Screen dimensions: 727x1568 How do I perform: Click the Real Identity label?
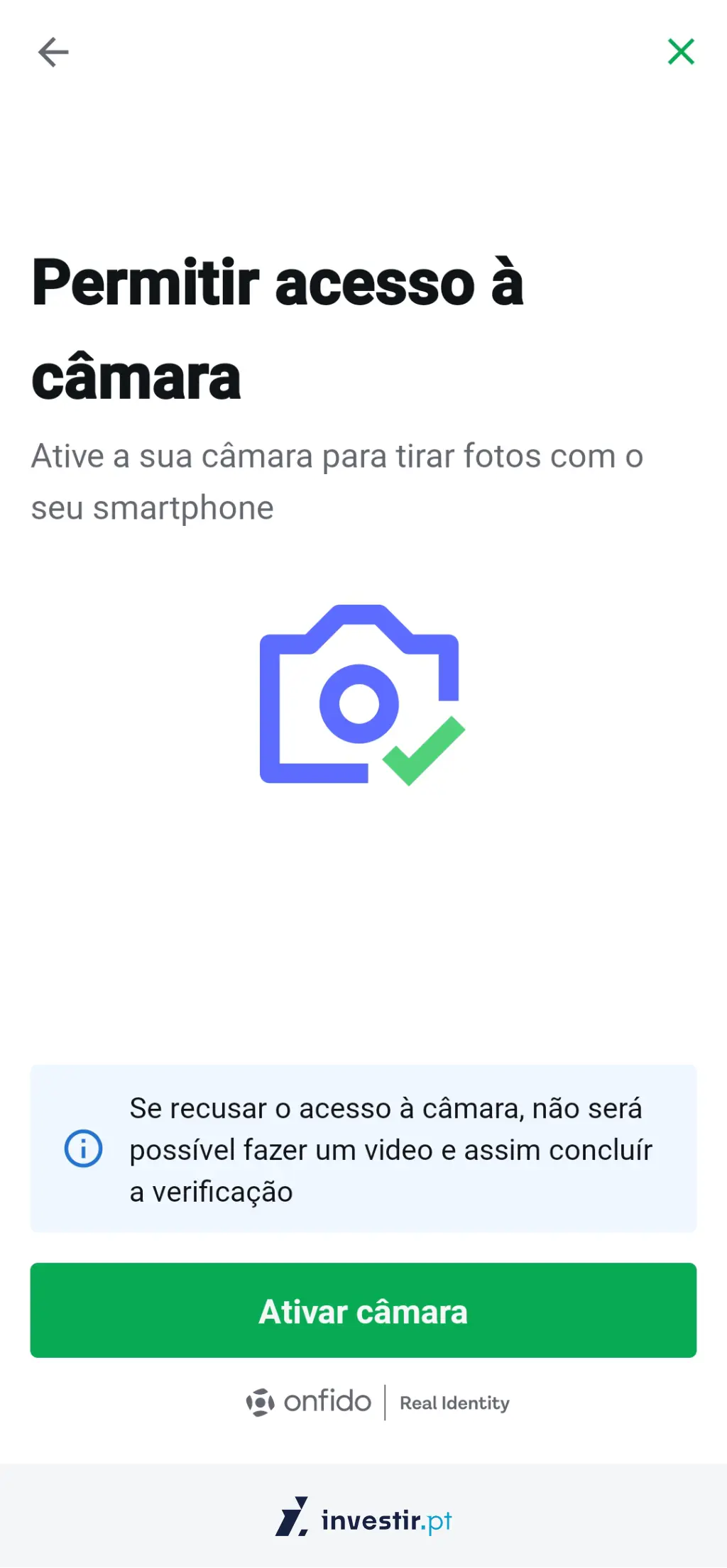point(454,1403)
